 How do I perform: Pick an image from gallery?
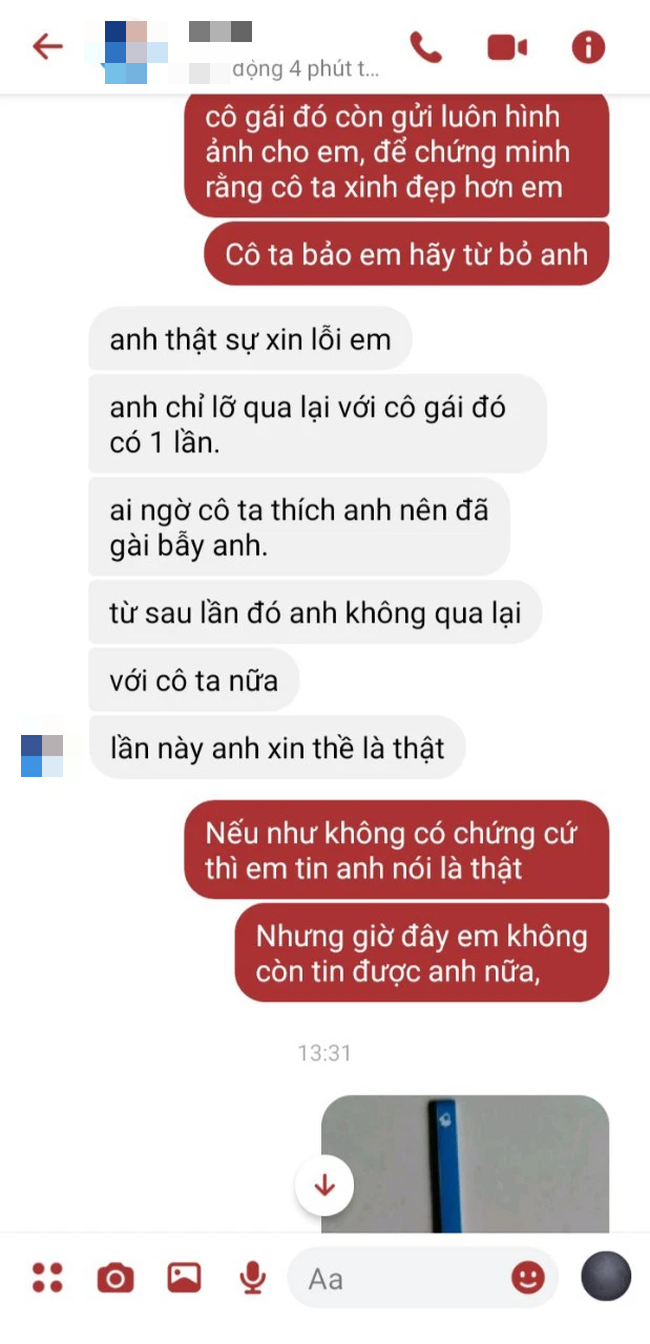click(184, 1277)
